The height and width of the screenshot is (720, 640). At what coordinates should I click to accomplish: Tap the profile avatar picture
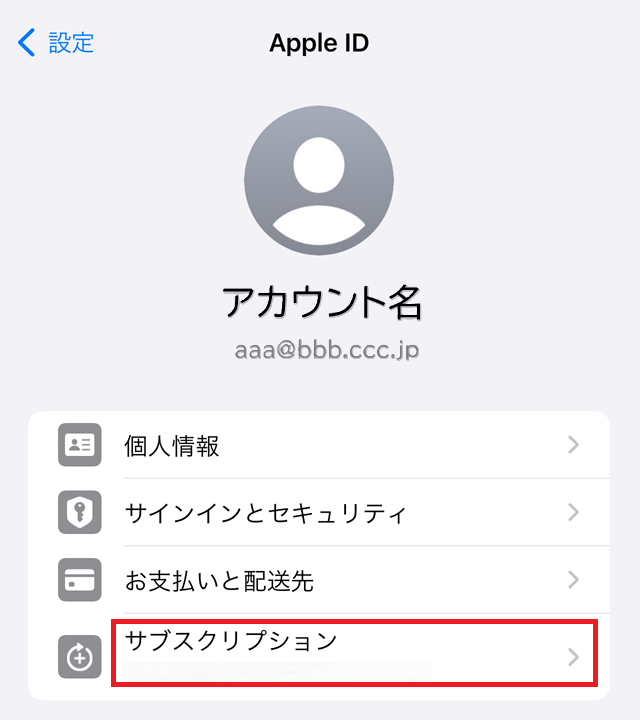[x=318, y=180]
